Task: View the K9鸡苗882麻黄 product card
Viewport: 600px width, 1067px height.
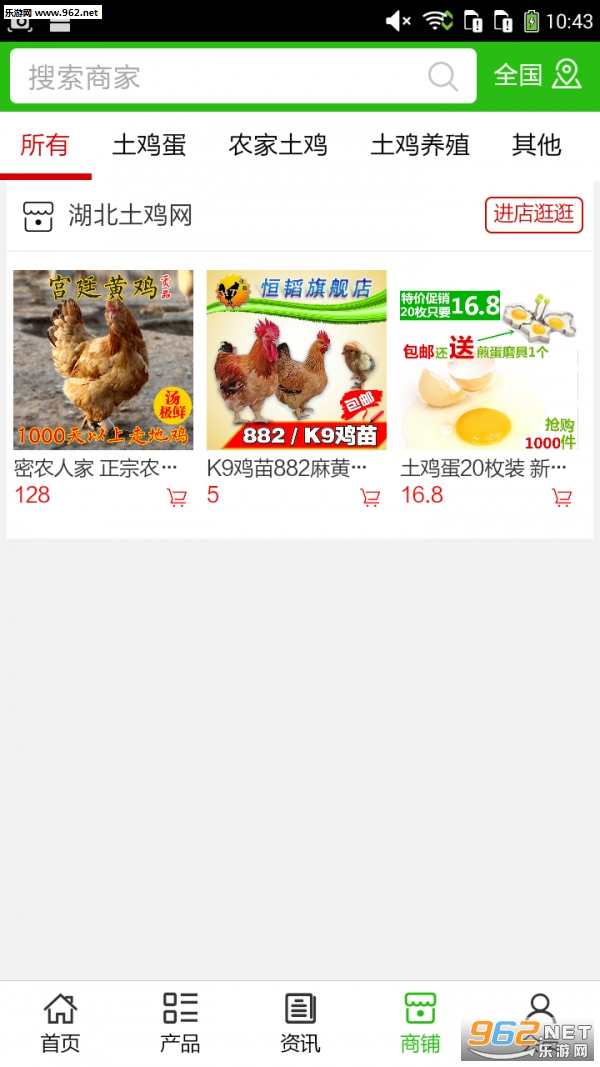Action: click(297, 360)
